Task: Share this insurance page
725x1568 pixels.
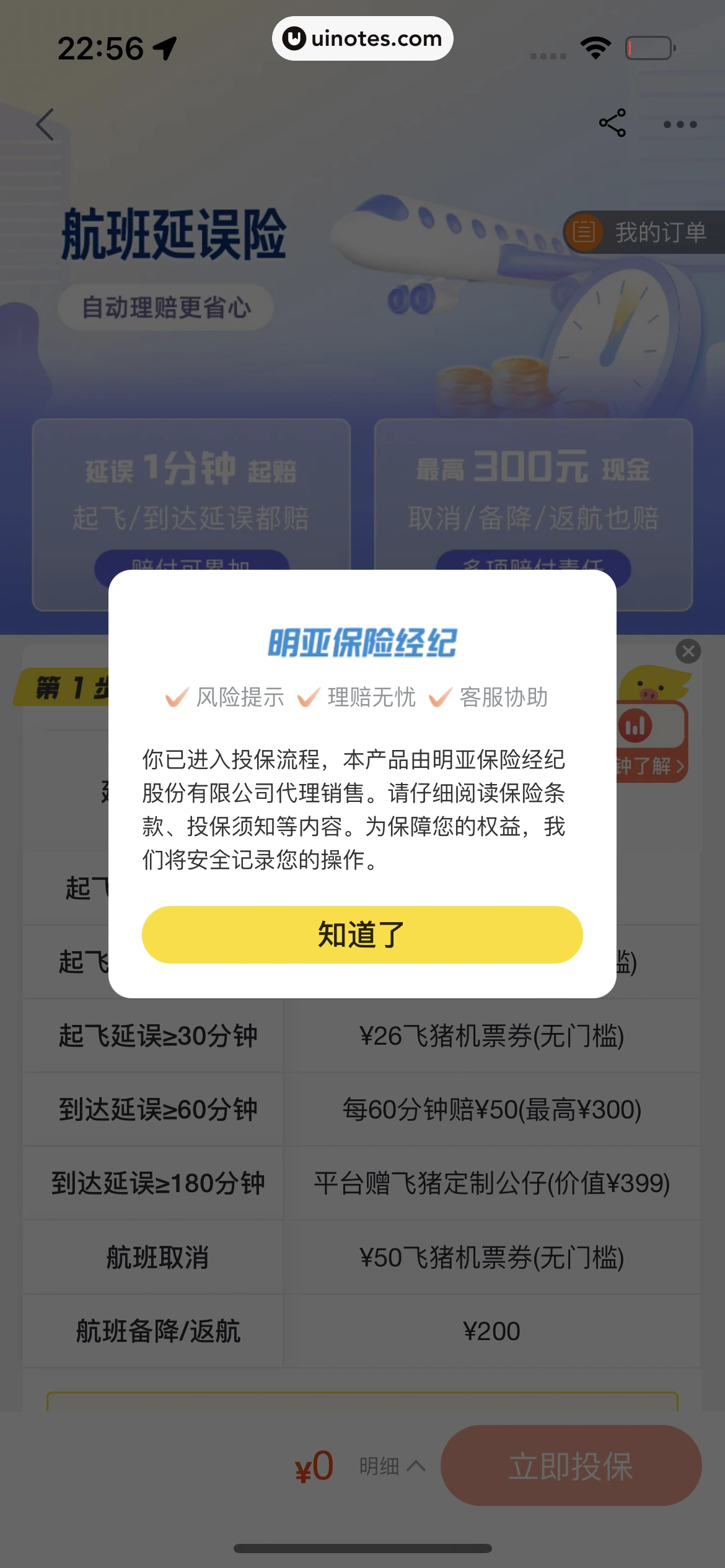Action: click(612, 123)
